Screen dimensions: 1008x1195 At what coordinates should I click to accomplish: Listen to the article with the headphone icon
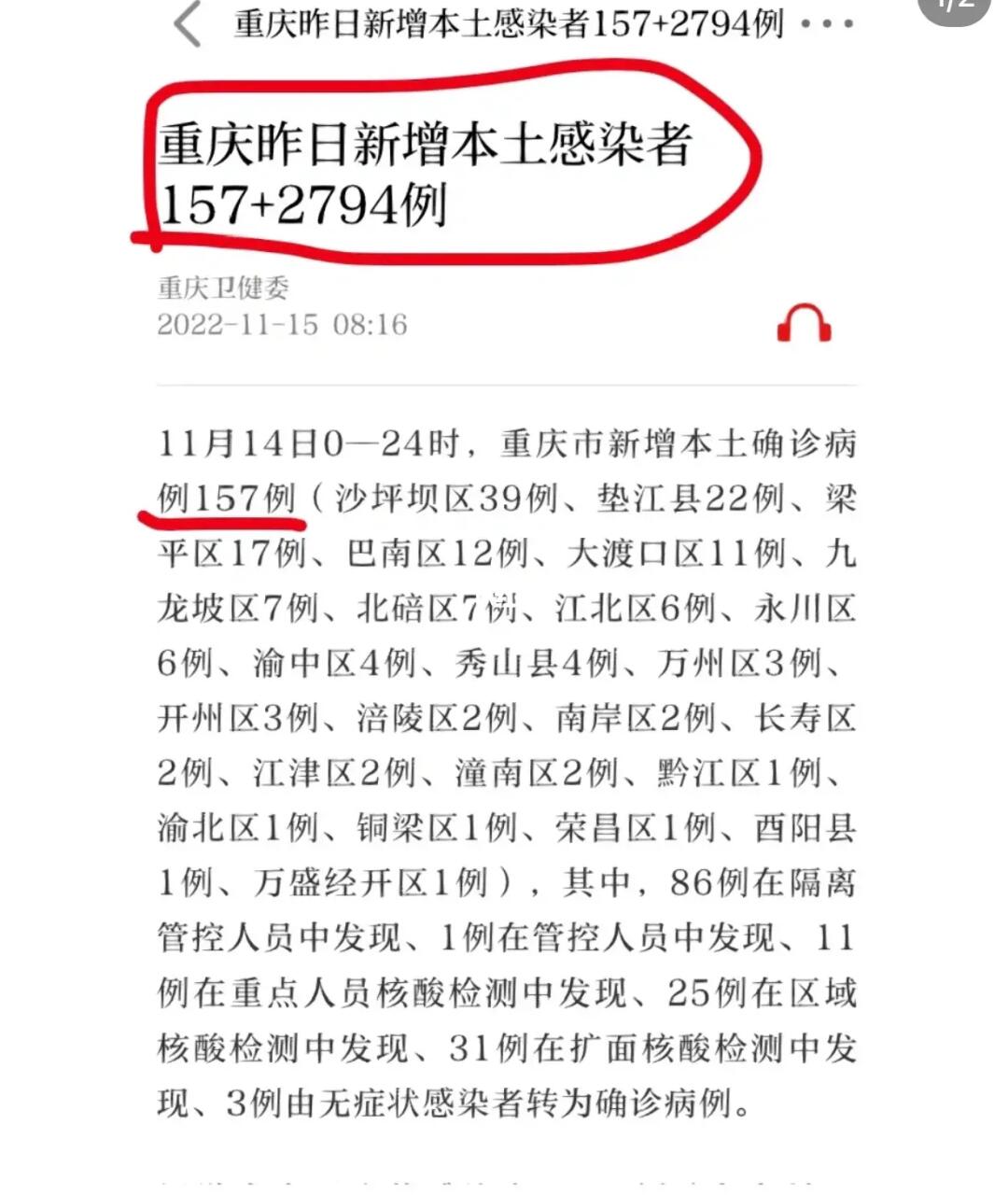click(804, 323)
